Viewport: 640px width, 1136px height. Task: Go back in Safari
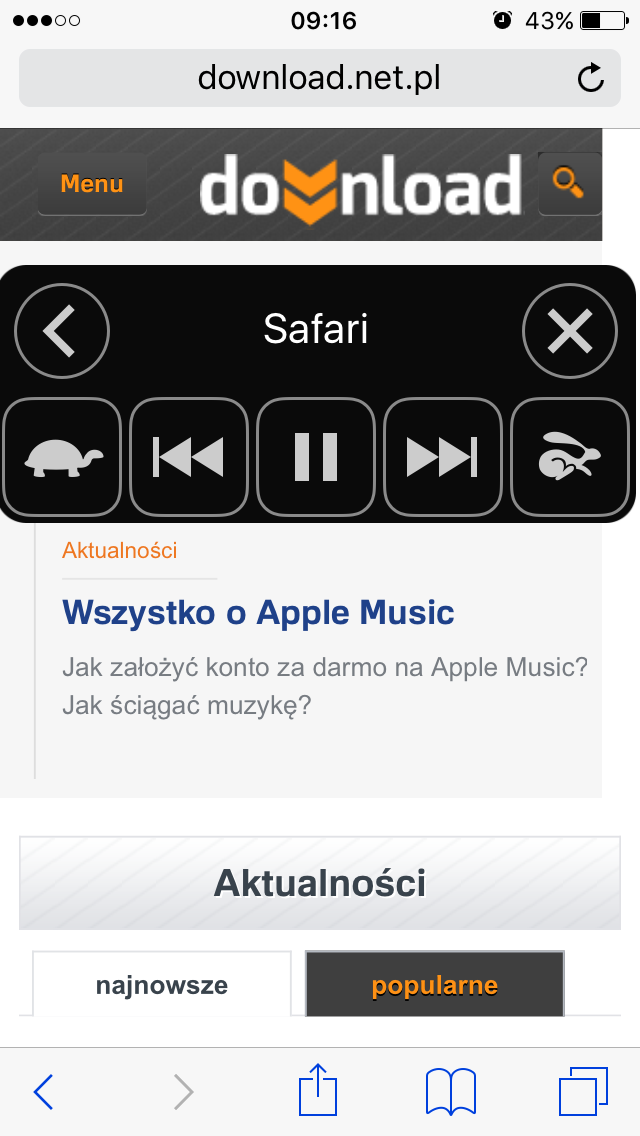[x=44, y=1091]
